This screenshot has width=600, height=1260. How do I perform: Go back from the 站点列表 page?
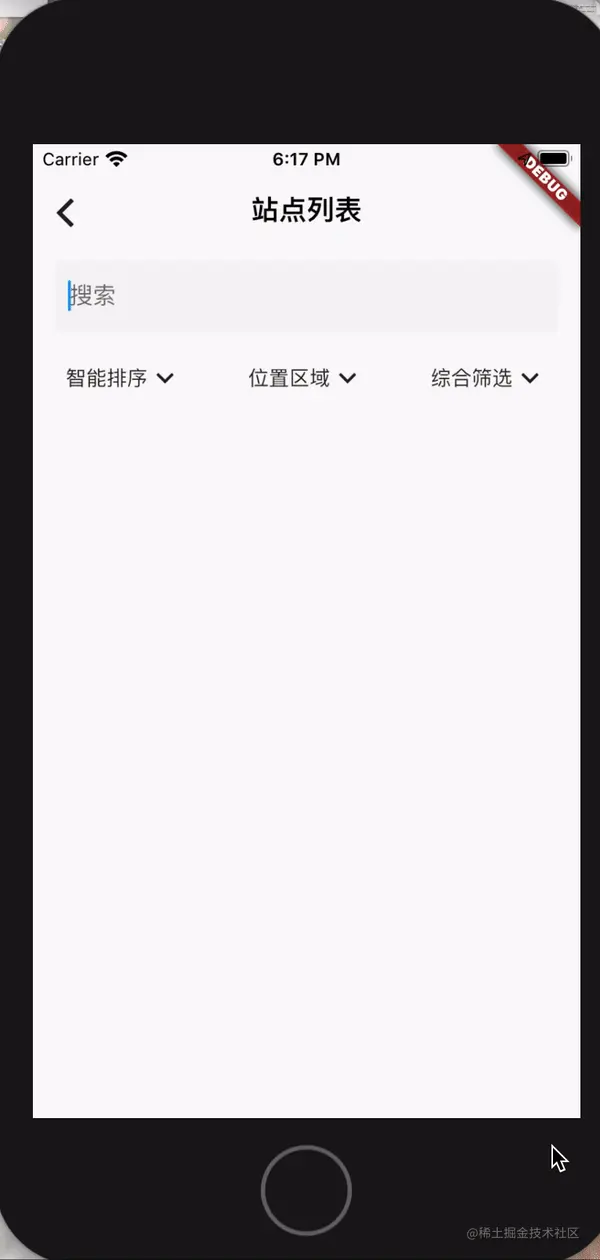(66, 212)
